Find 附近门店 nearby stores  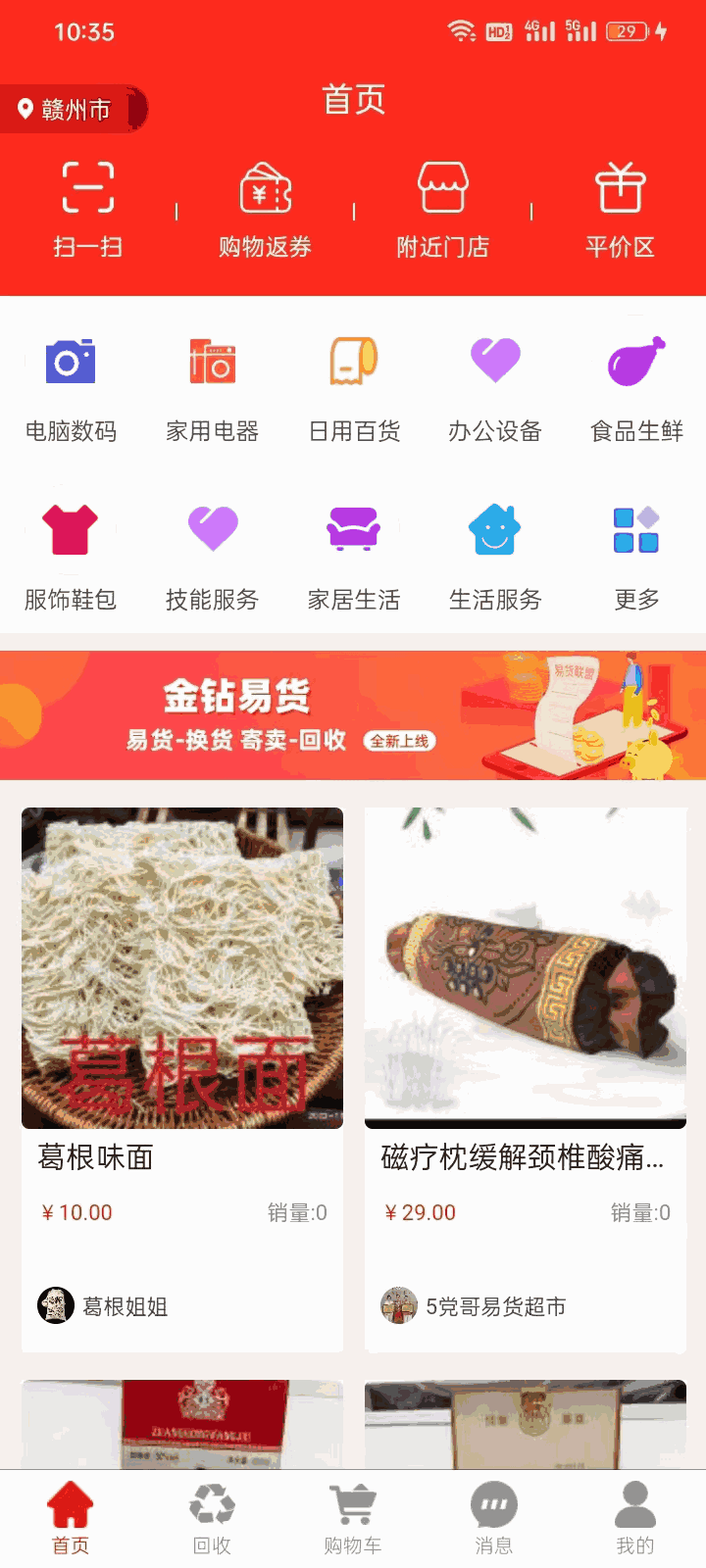(x=442, y=209)
